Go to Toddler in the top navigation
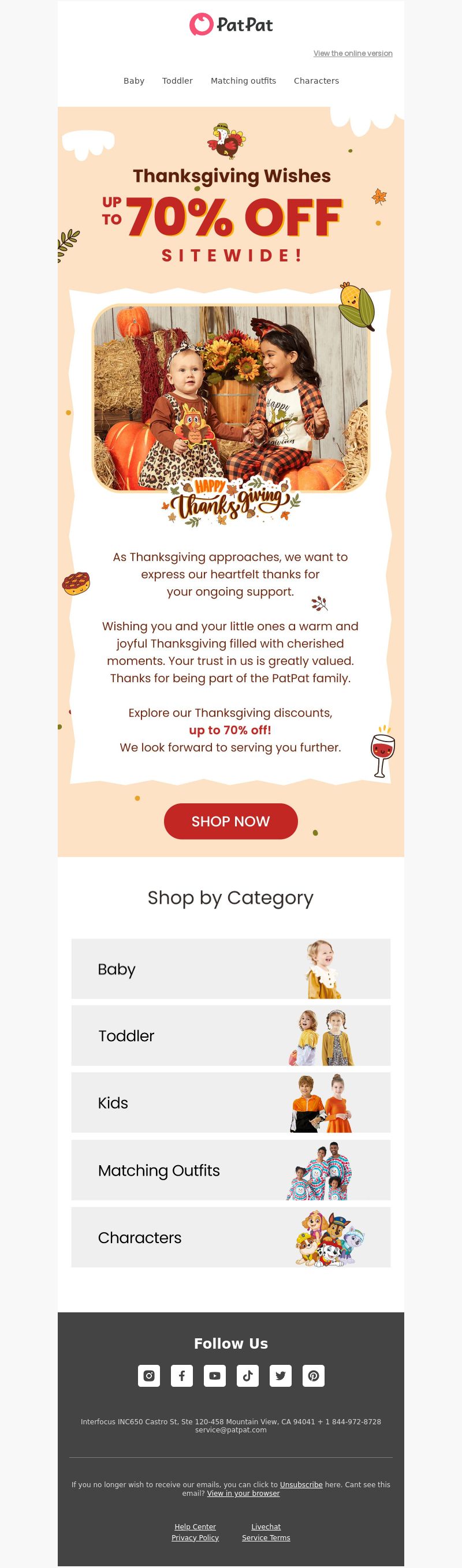 tap(177, 81)
